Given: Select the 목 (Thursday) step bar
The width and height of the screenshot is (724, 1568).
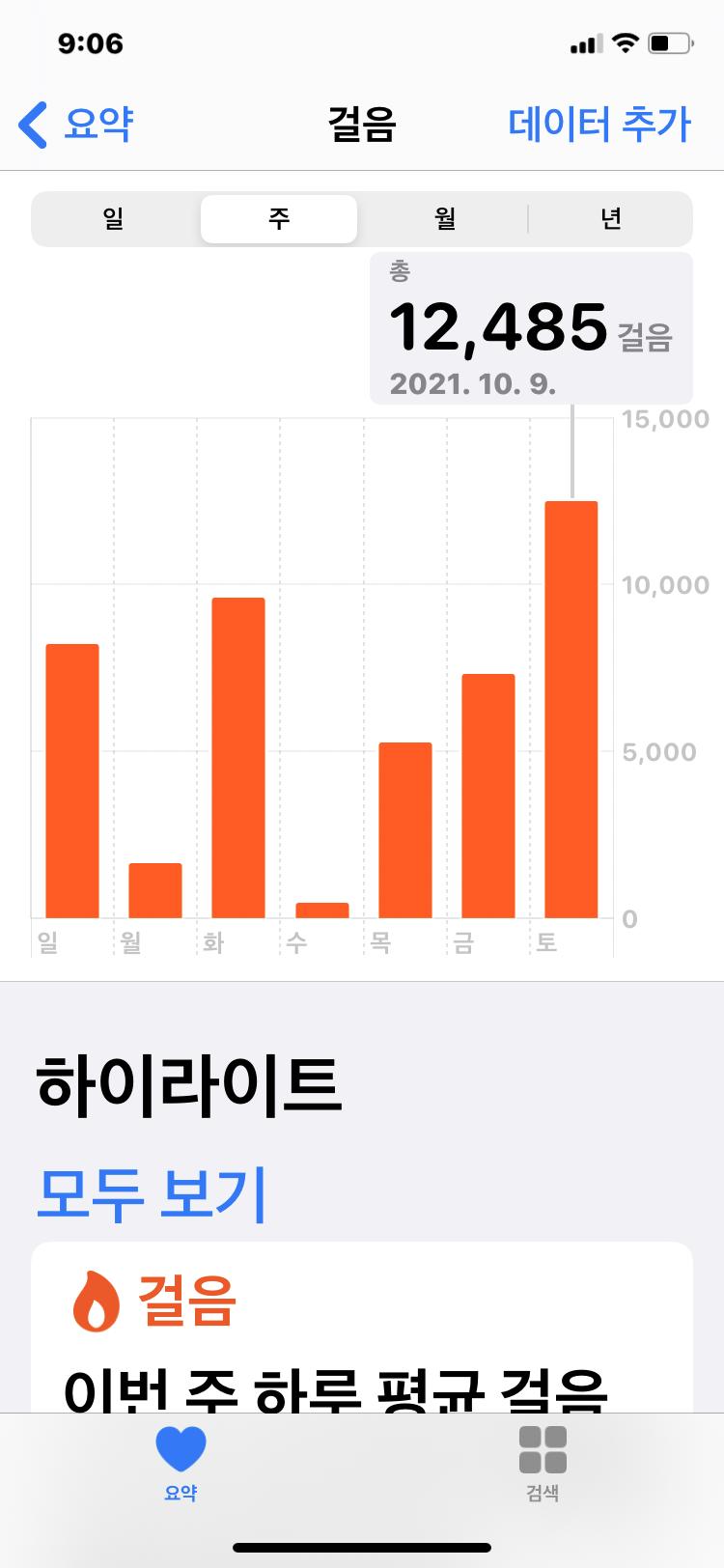Looking at the screenshot, I should coord(405,830).
